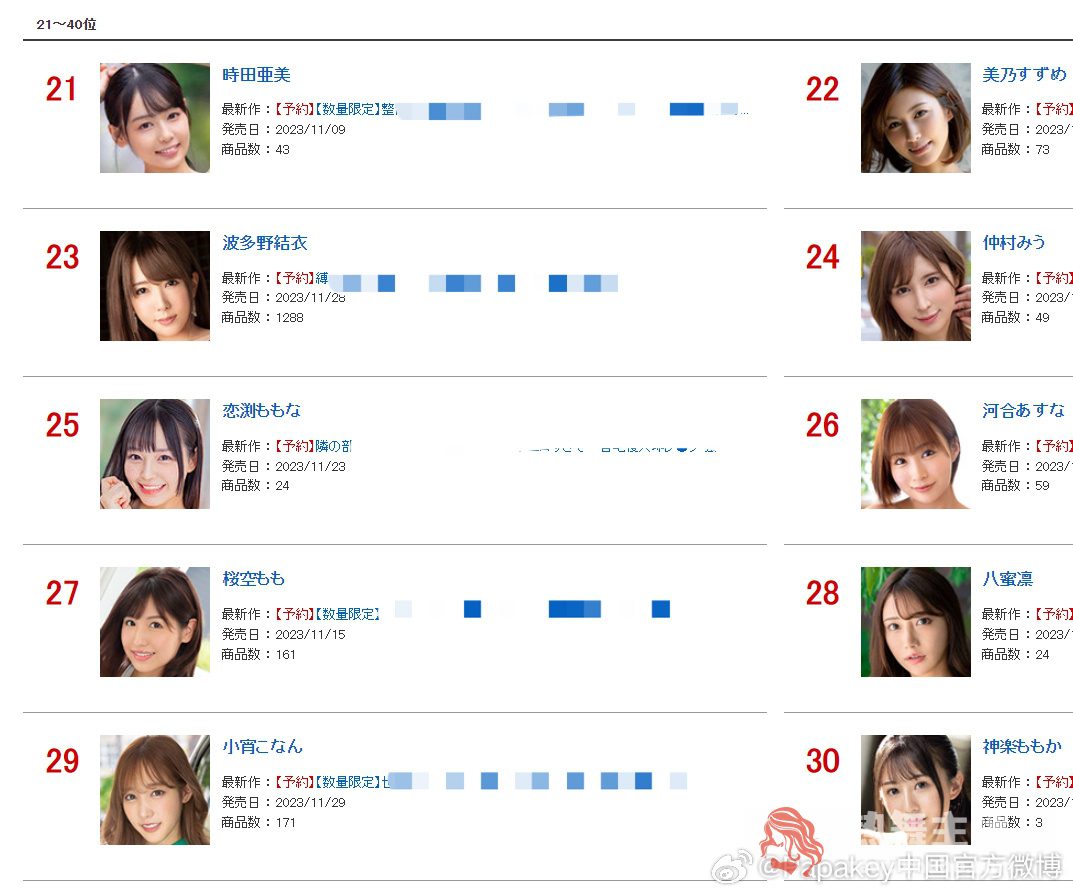1073x895 pixels.
Task: Tap the rank 25 profile thumbnail
Action: pyautogui.click(x=155, y=454)
